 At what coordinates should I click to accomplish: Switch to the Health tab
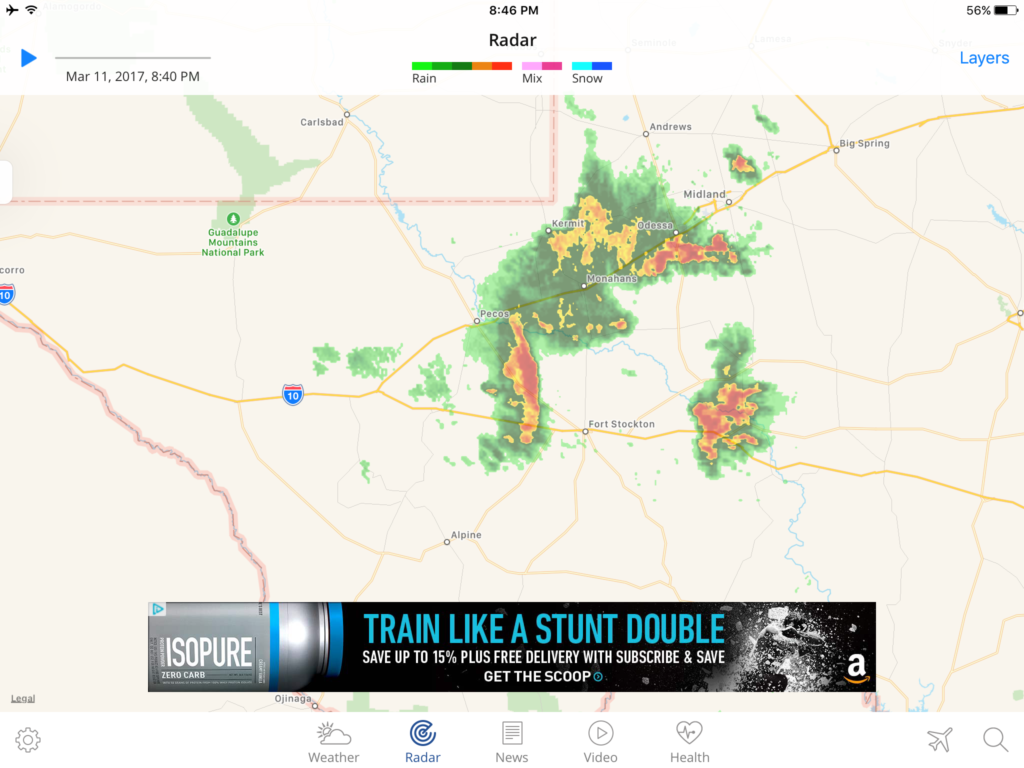pyautogui.click(x=689, y=742)
